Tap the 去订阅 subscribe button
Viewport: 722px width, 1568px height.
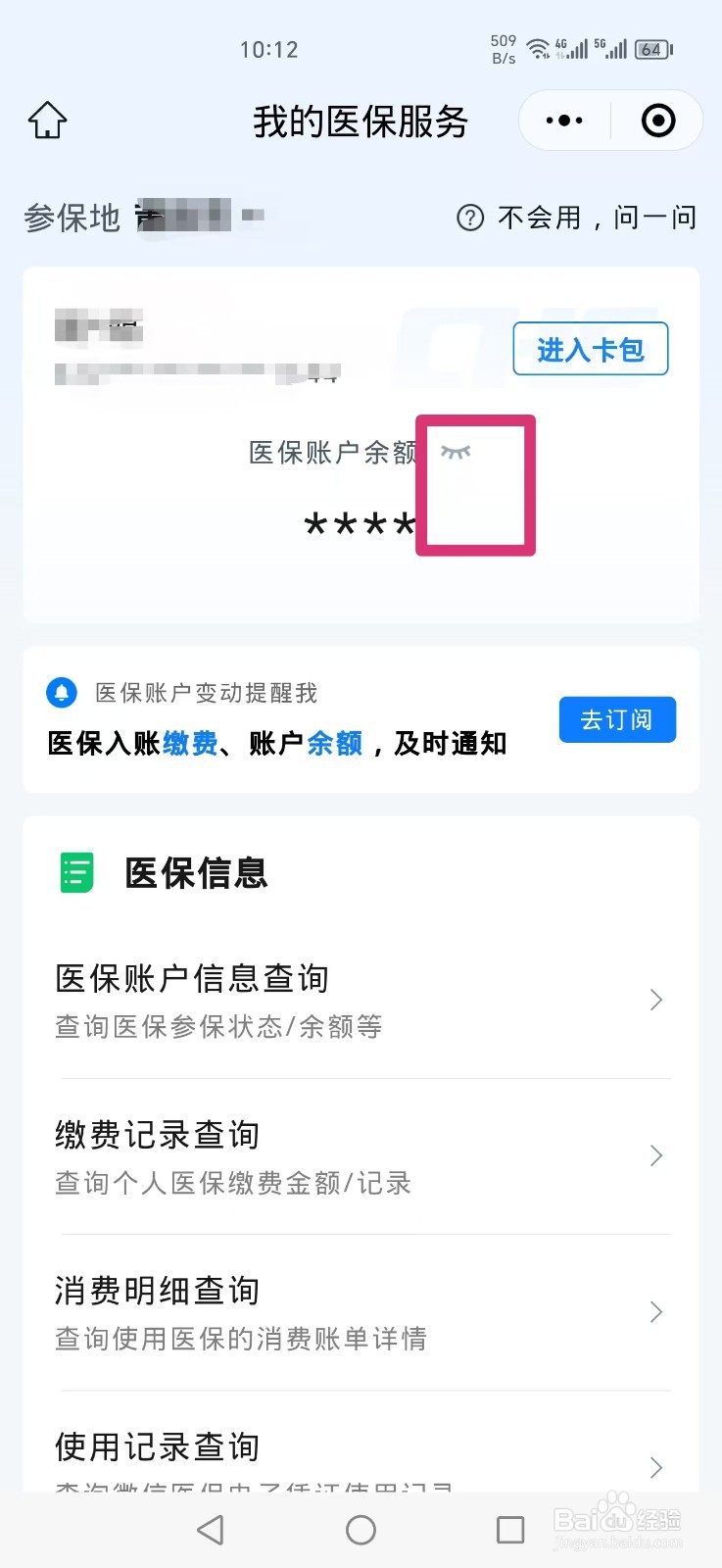(x=616, y=718)
